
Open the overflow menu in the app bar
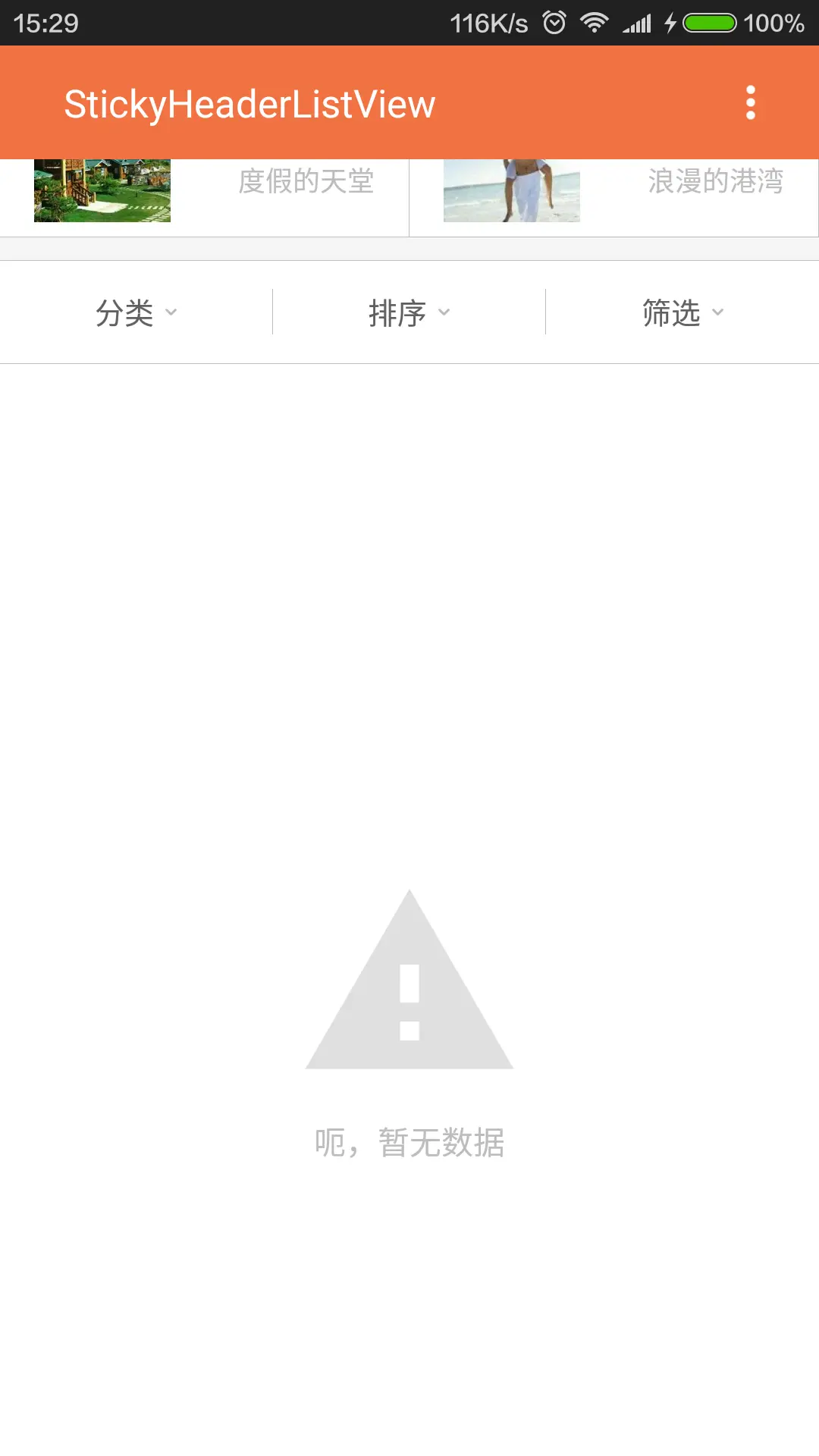coord(750,102)
